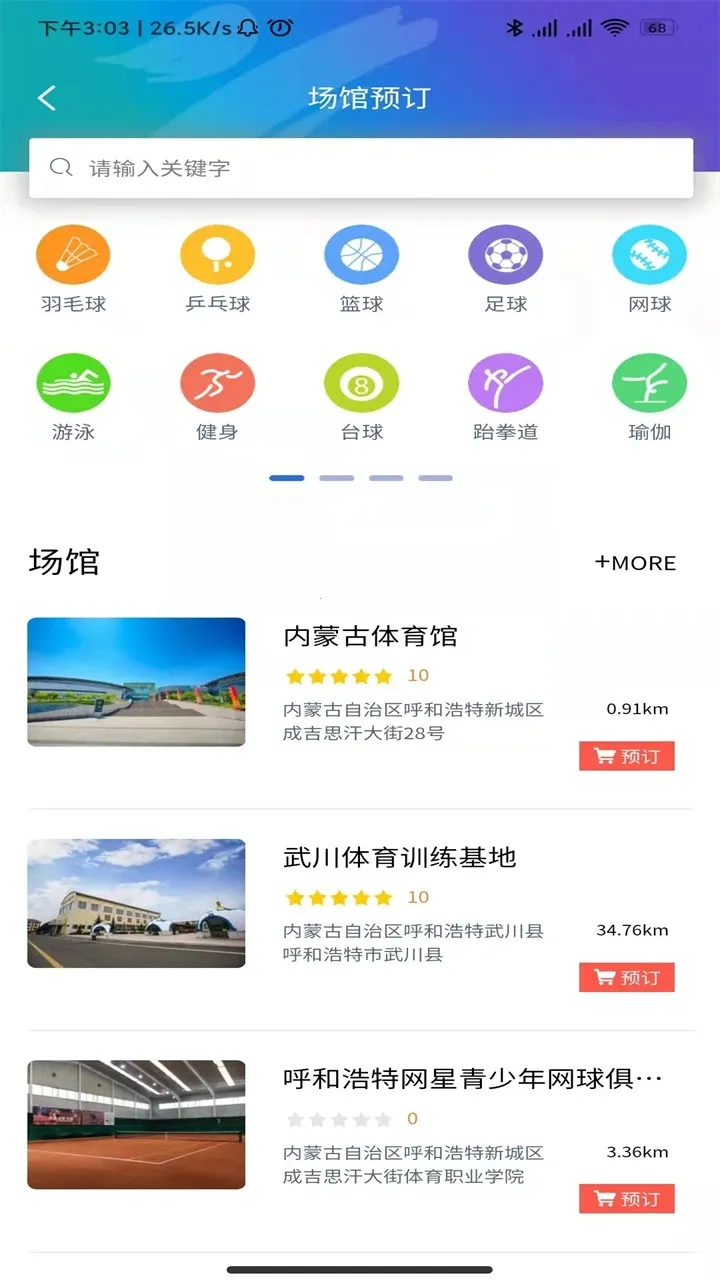The height and width of the screenshot is (1280, 720).
Task: Tap the magnifier icon in the search bar
Action: pos(61,167)
